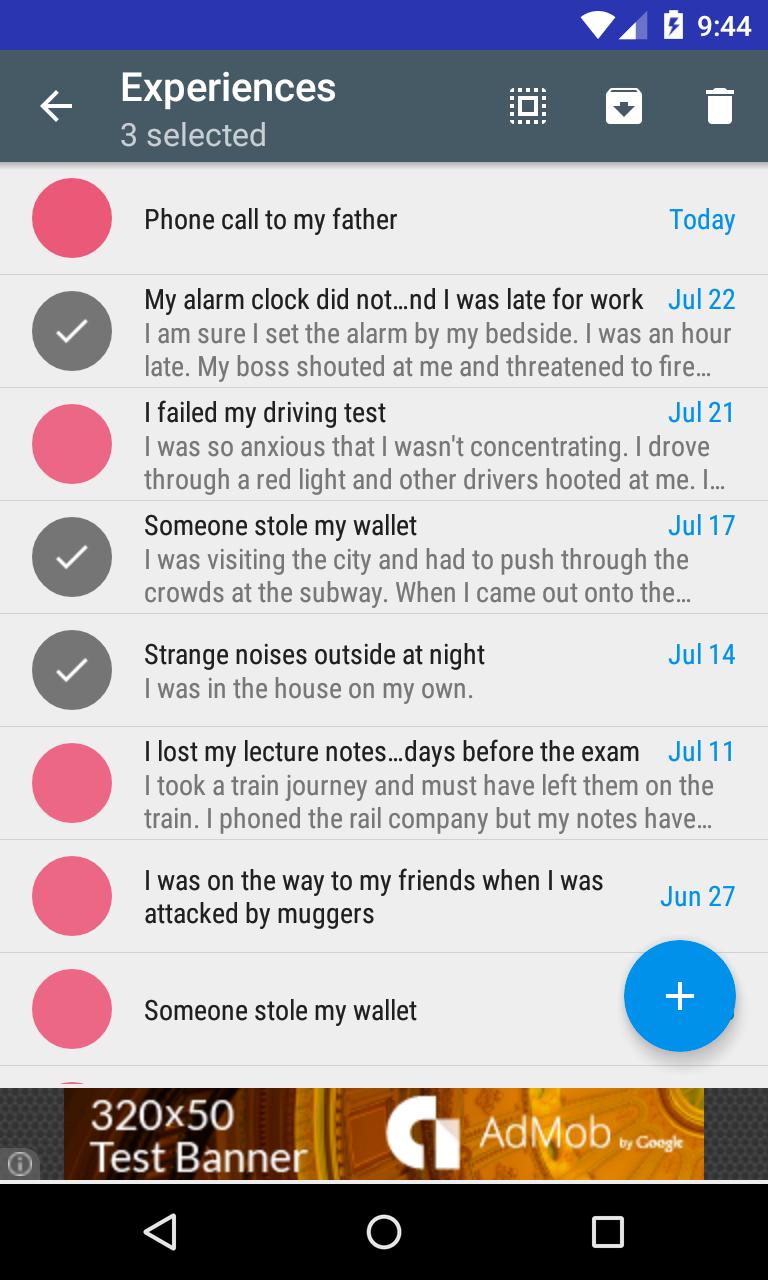The width and height of the screenshot is (768, 1280).
Task: Select the attacked by muggers entry
Action: 72,896
